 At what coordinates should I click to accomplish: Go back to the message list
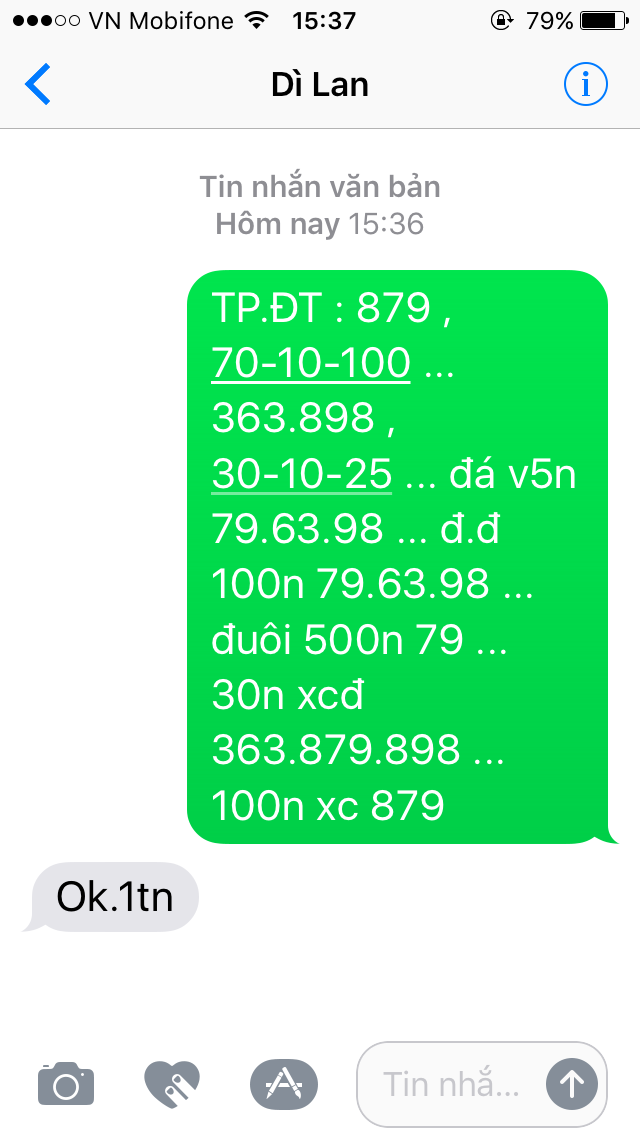(38, 85)
